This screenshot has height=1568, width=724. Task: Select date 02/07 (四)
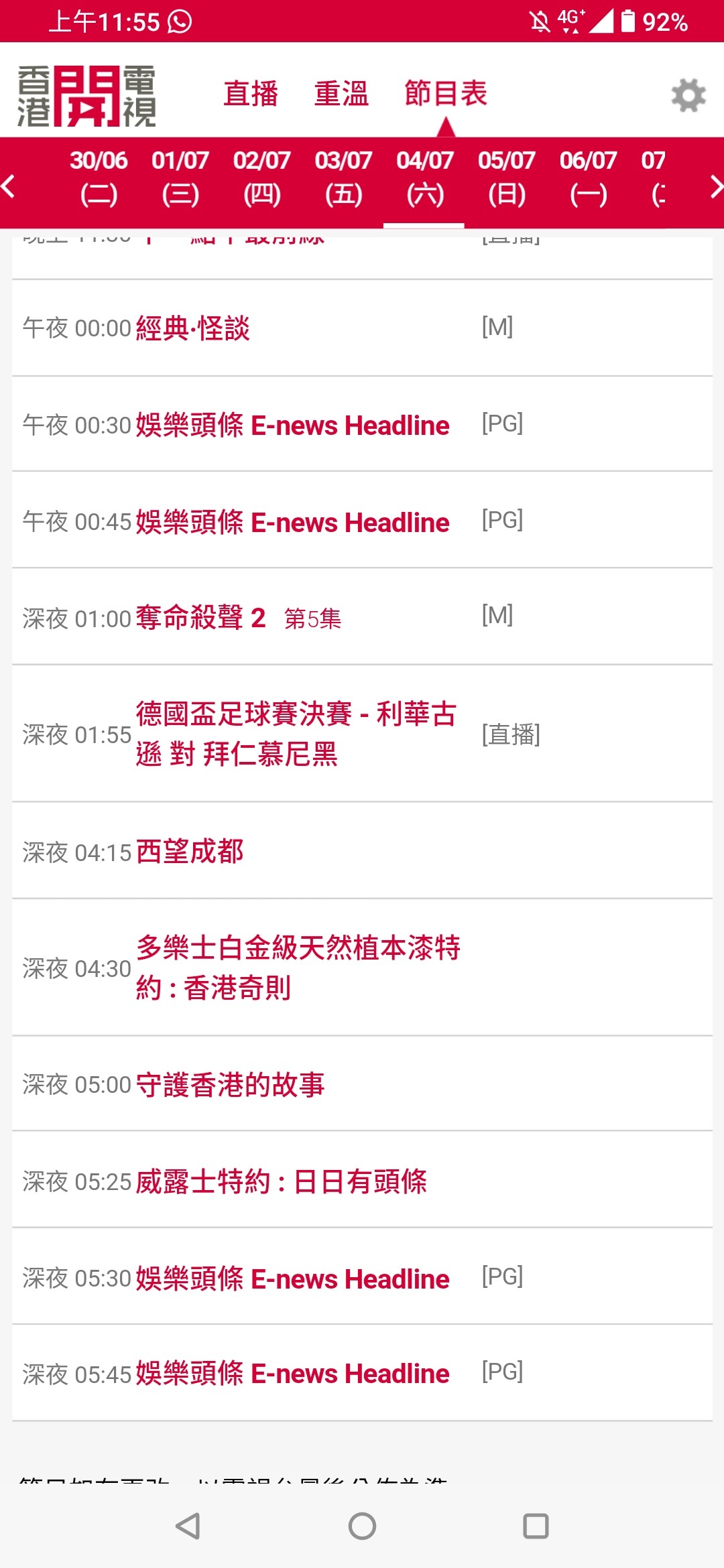click(x=262, y=178)
